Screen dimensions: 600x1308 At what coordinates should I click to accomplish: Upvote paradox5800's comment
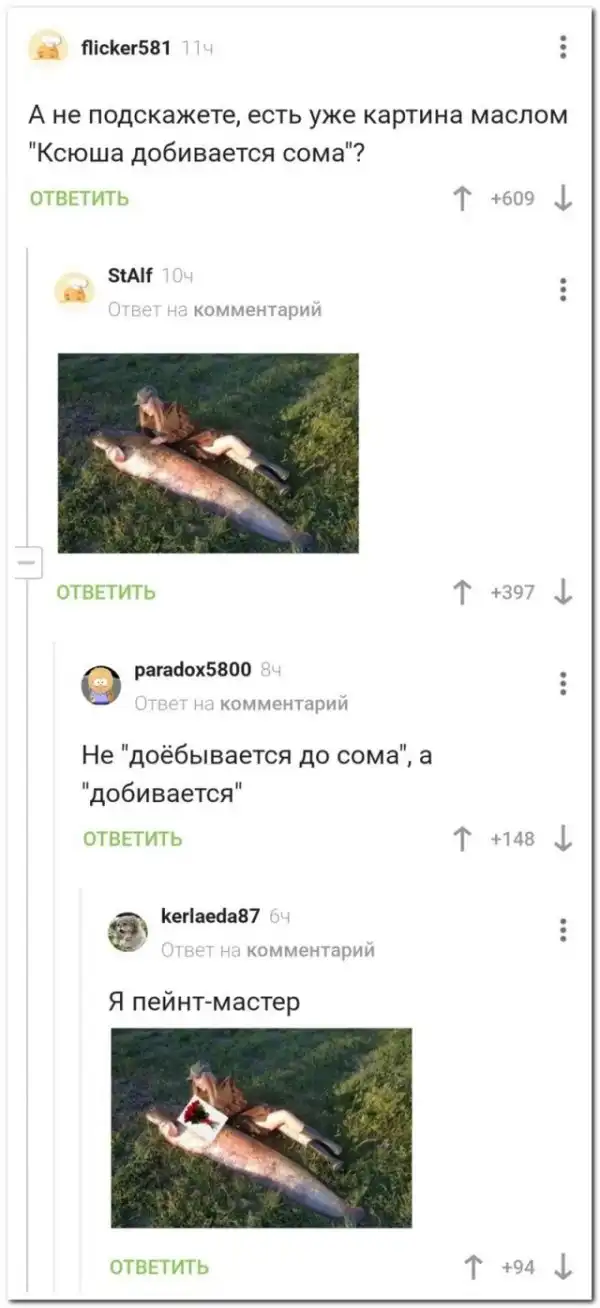tap(462, 838)
